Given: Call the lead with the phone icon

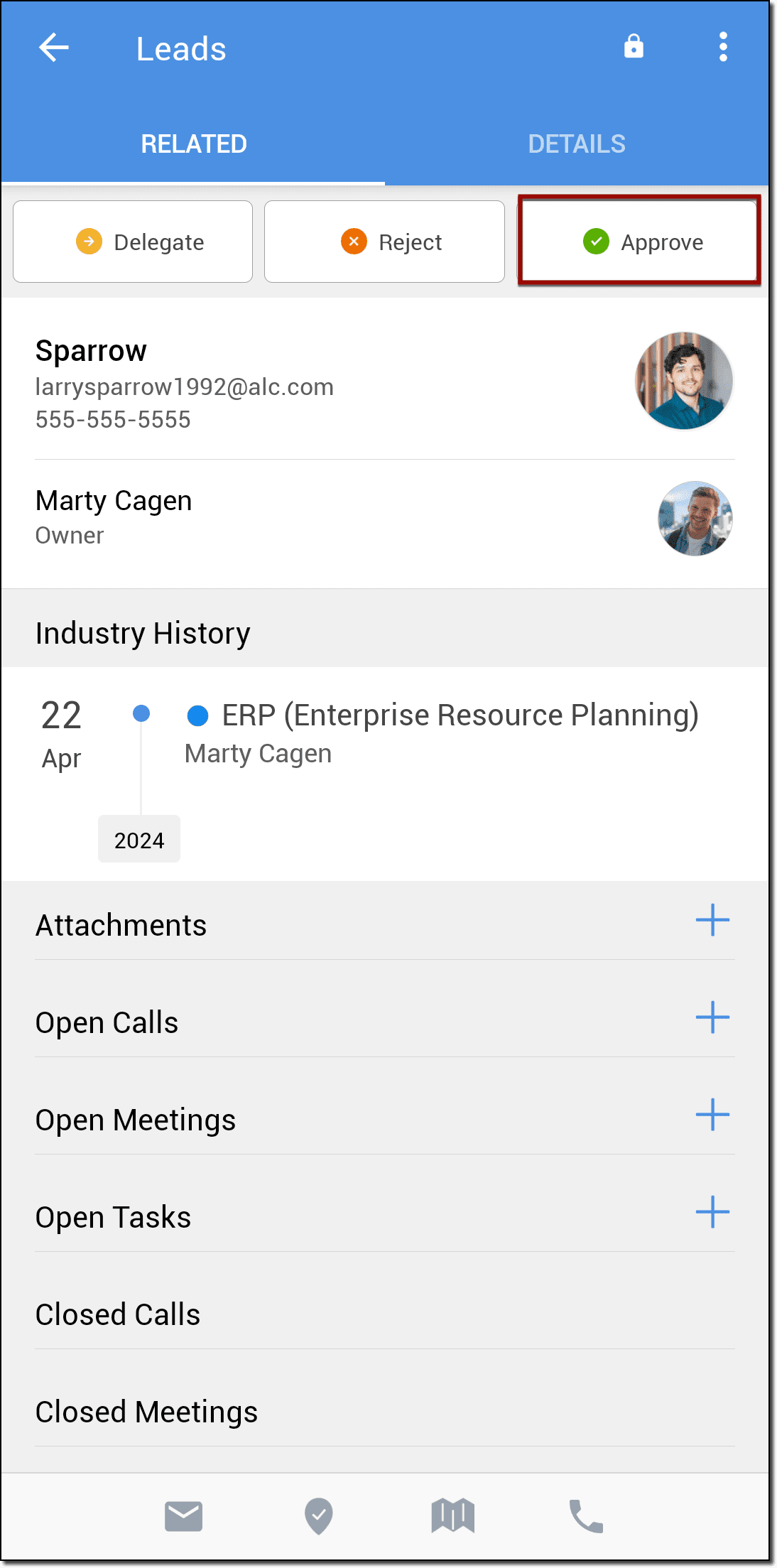Looking at the screenshot, I should [587, 1516].
